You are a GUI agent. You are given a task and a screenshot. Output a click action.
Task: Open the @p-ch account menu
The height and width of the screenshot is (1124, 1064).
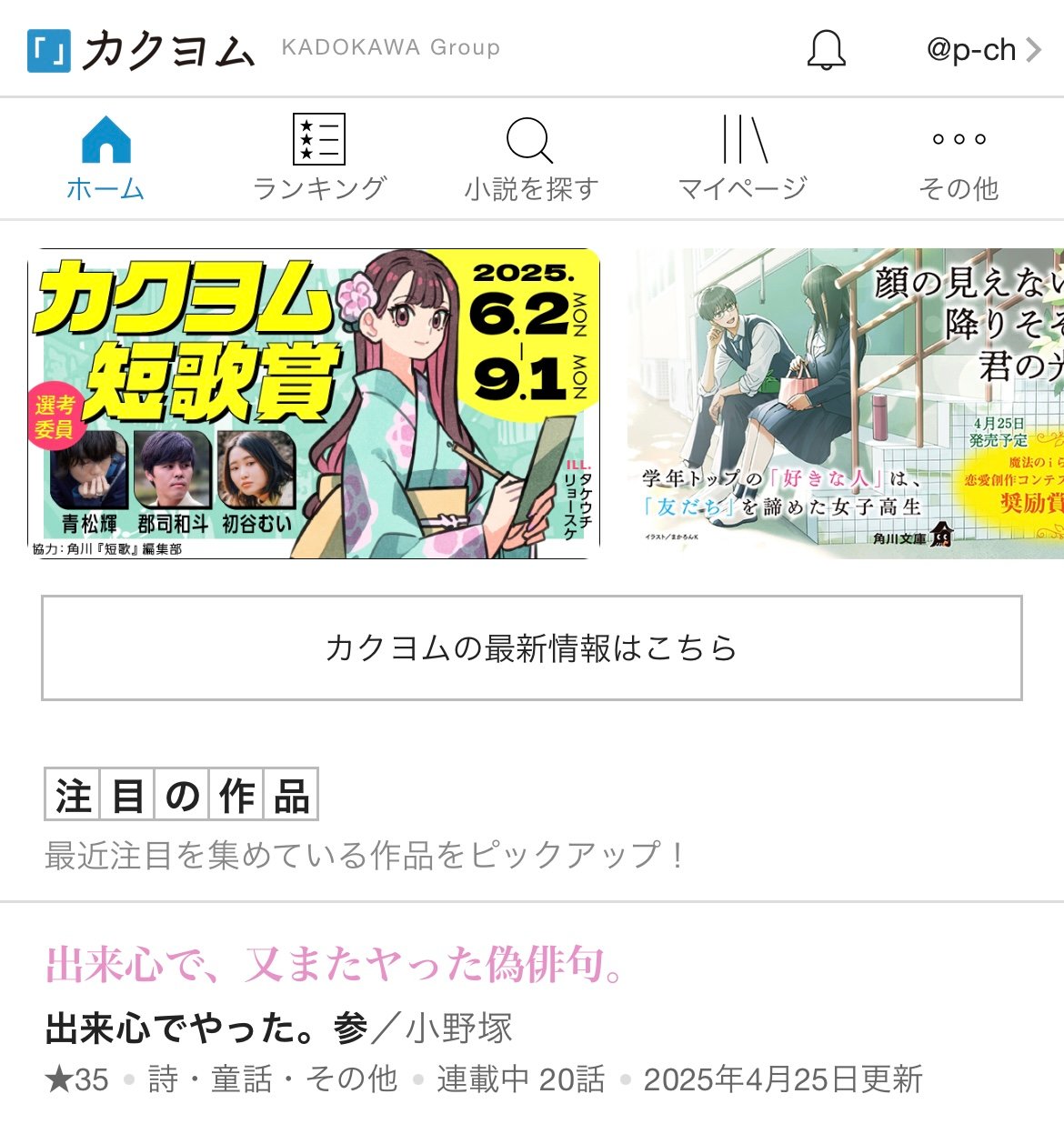[982, 49]
